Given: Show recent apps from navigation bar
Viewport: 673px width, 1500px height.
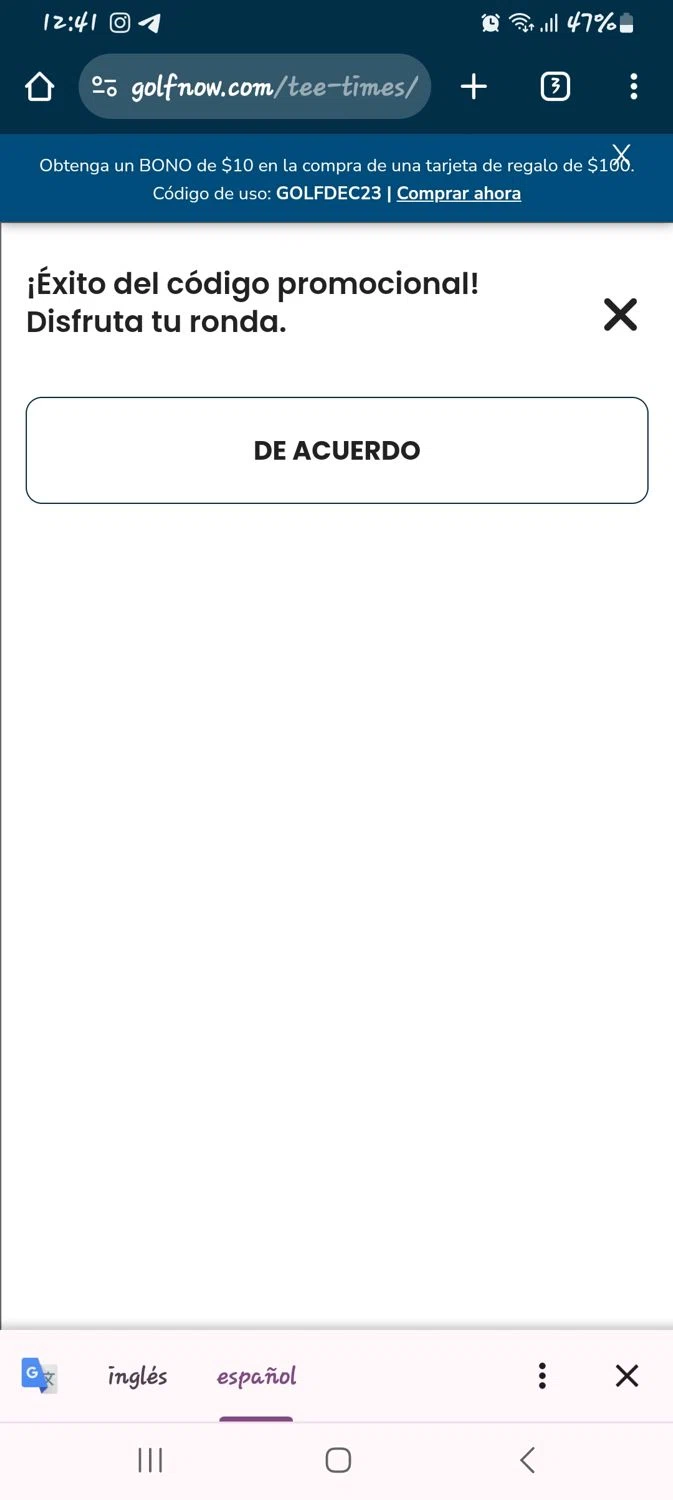Looking at the screenshot, I should point(150,1460).
